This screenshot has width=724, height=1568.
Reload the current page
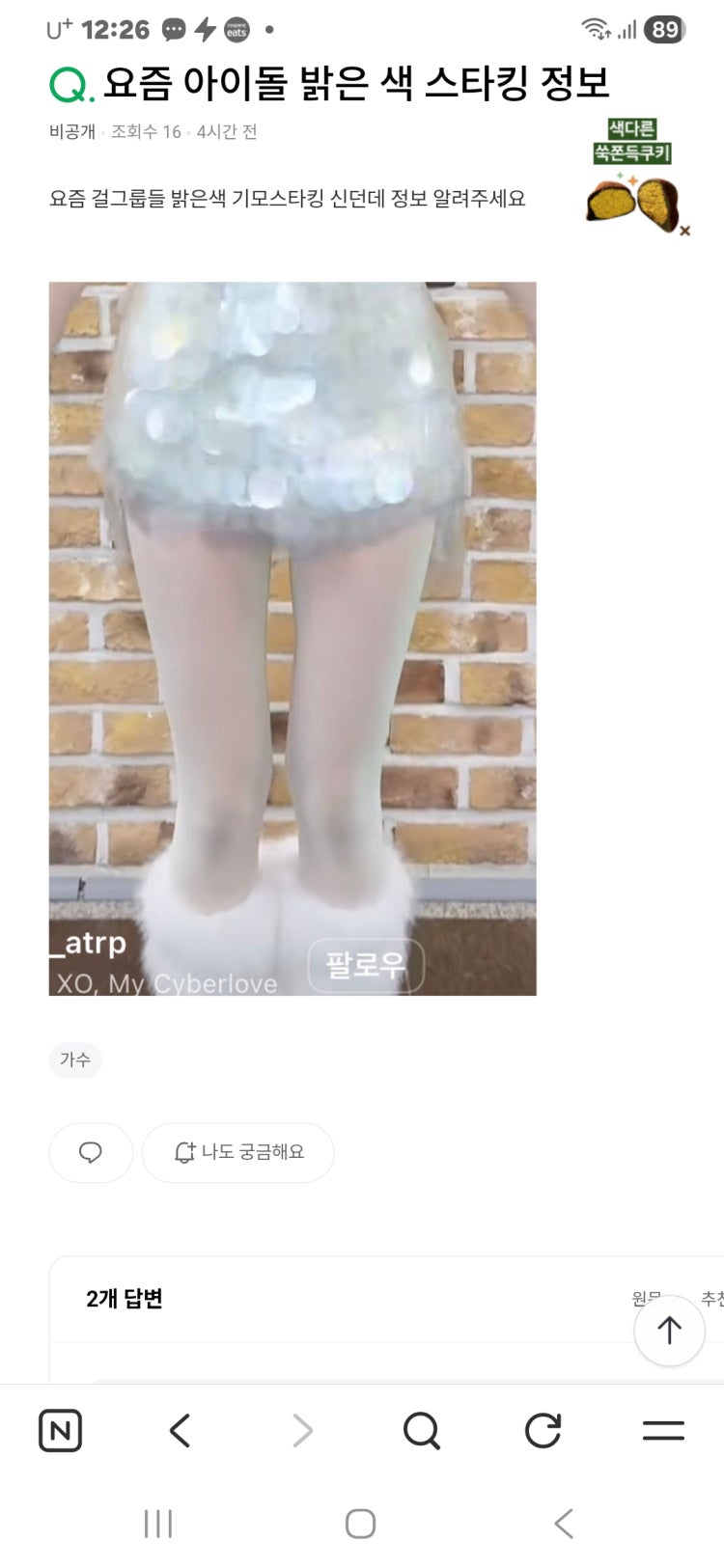[543, 1430]
